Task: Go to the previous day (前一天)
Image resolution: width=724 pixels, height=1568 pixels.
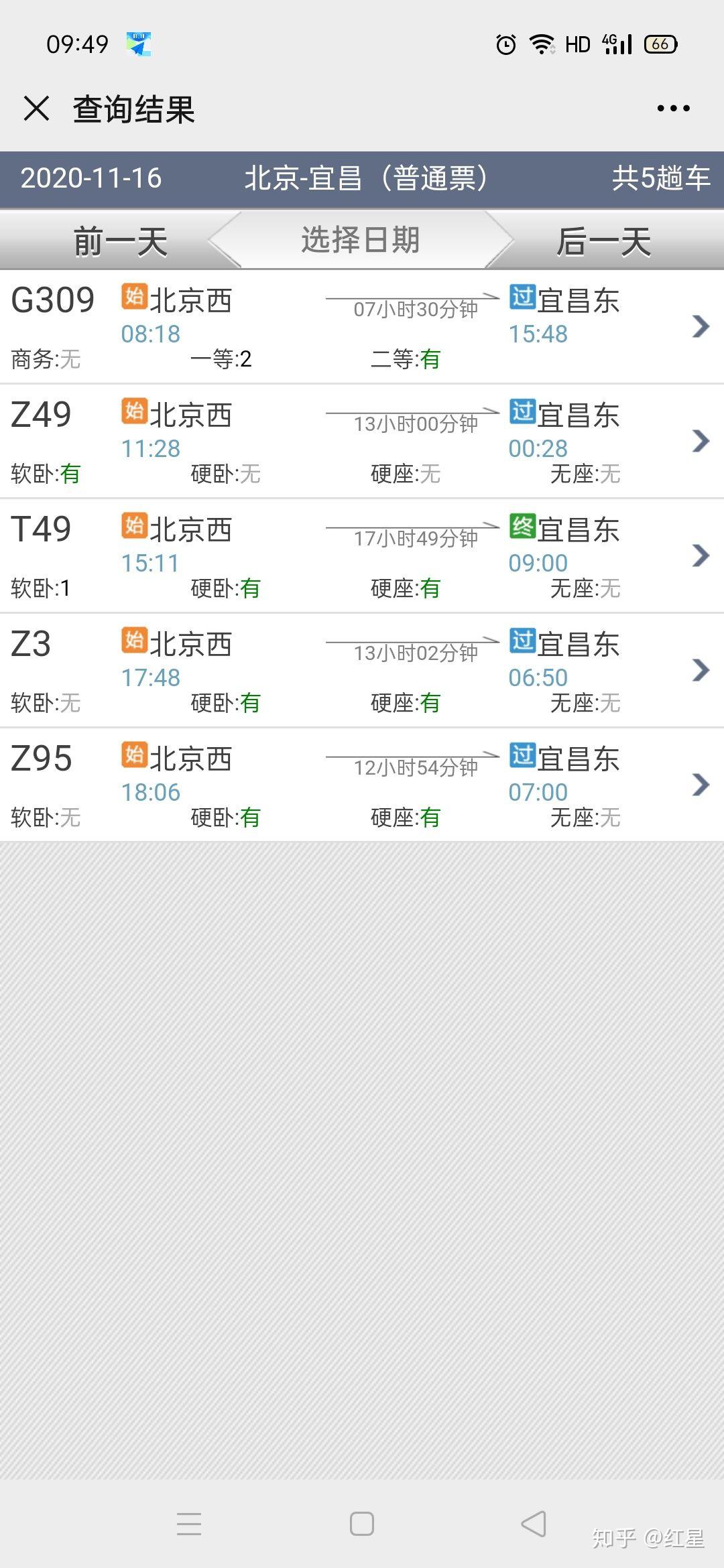Action: tap(120, 241)
